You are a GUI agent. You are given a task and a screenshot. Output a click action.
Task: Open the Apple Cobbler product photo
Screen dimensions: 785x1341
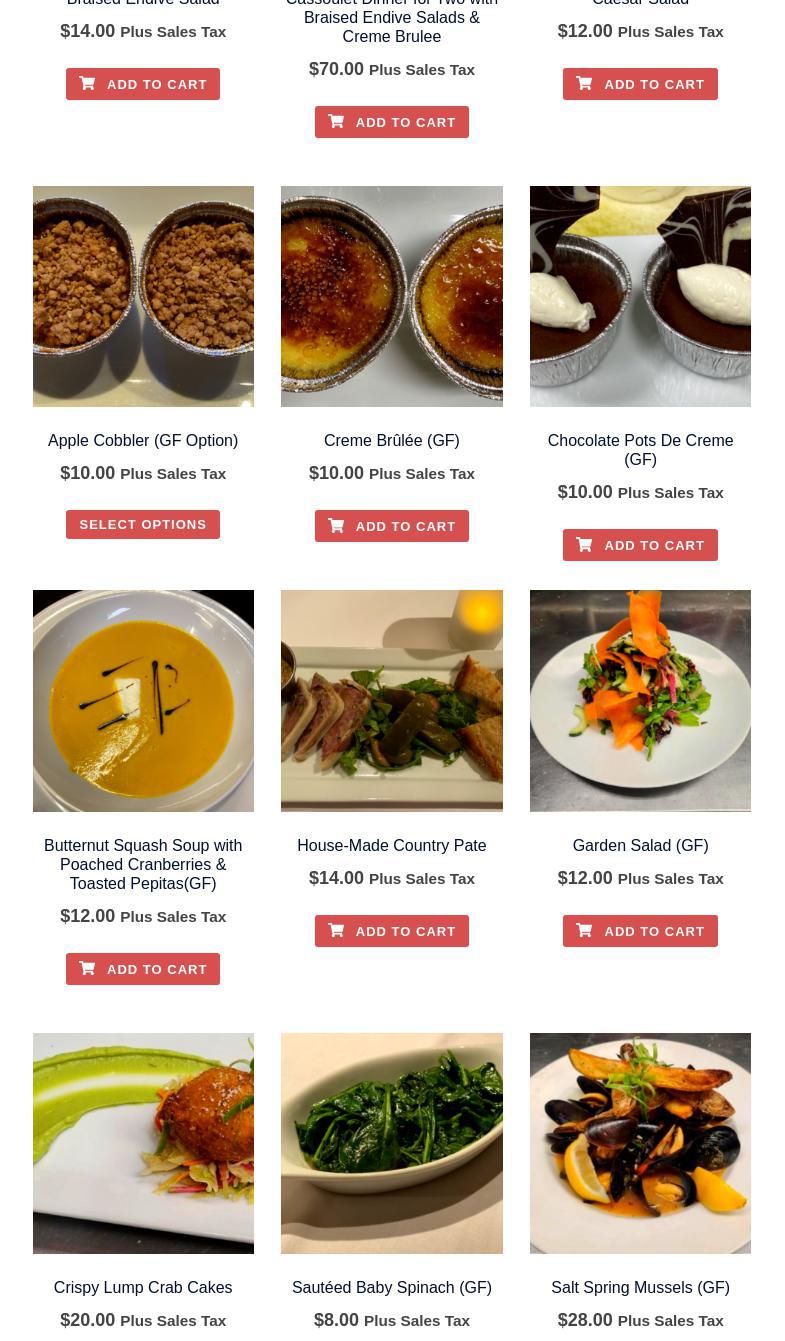(x=143, y=296)
